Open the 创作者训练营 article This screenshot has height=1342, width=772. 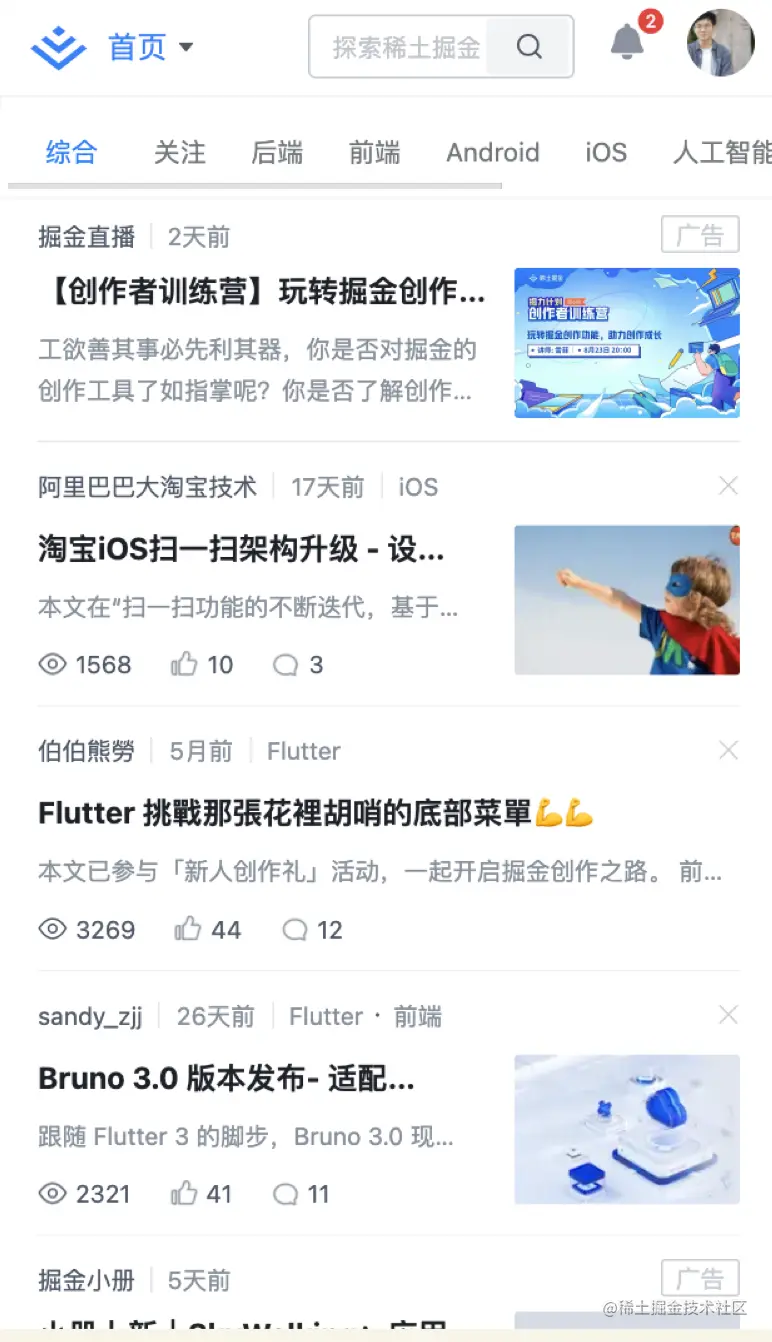262,293
